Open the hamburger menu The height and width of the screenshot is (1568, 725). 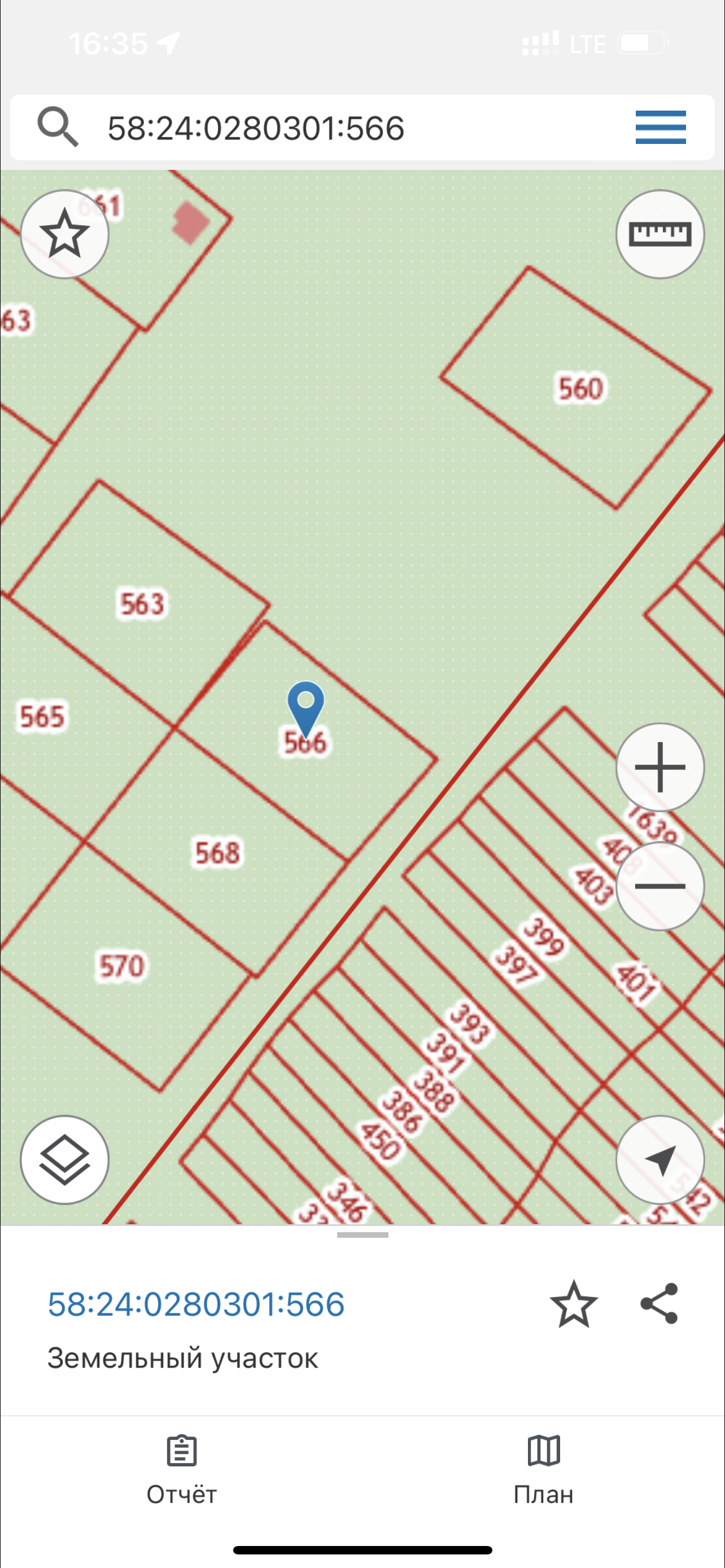pos(661,127)
